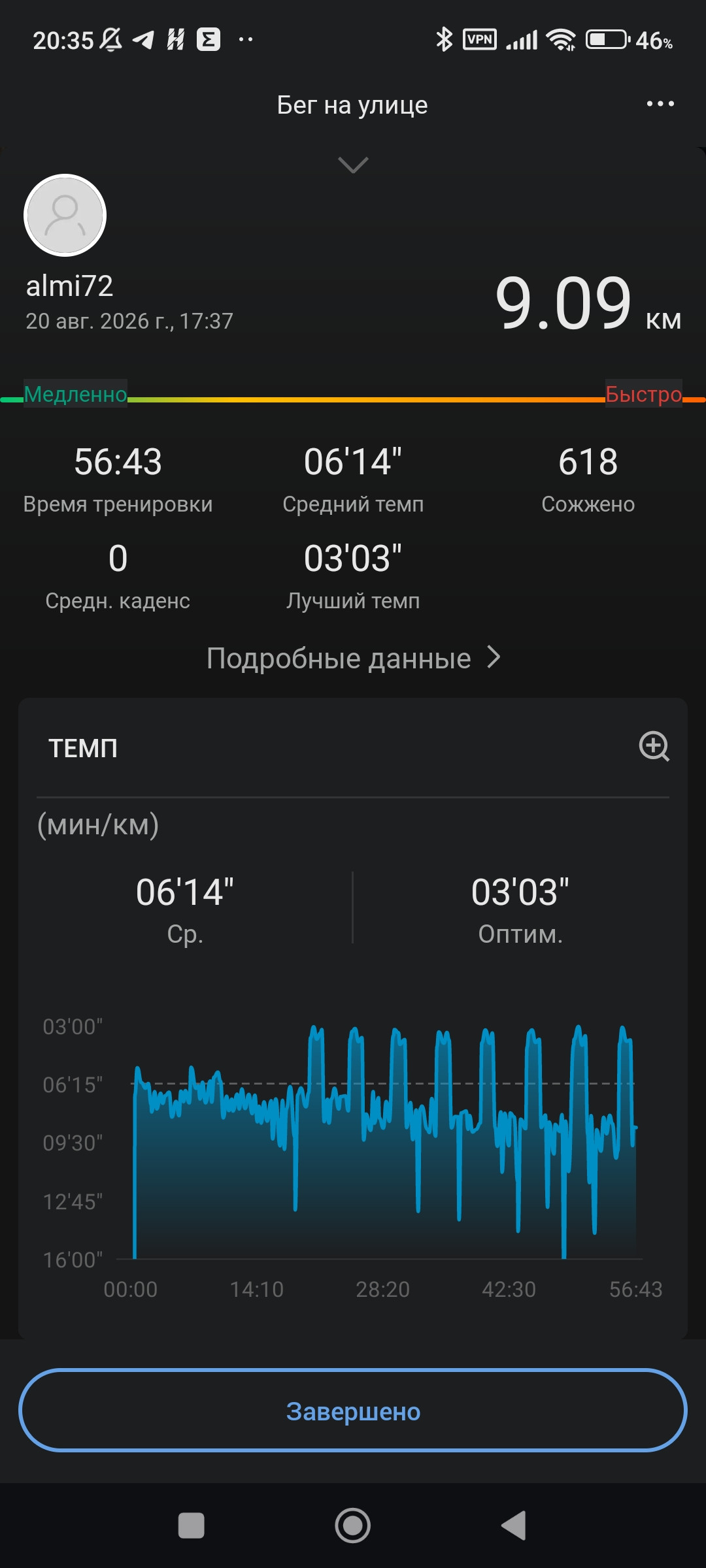
Task: Open Подробные данные detailed stats
Action: (x=353, y=658)
